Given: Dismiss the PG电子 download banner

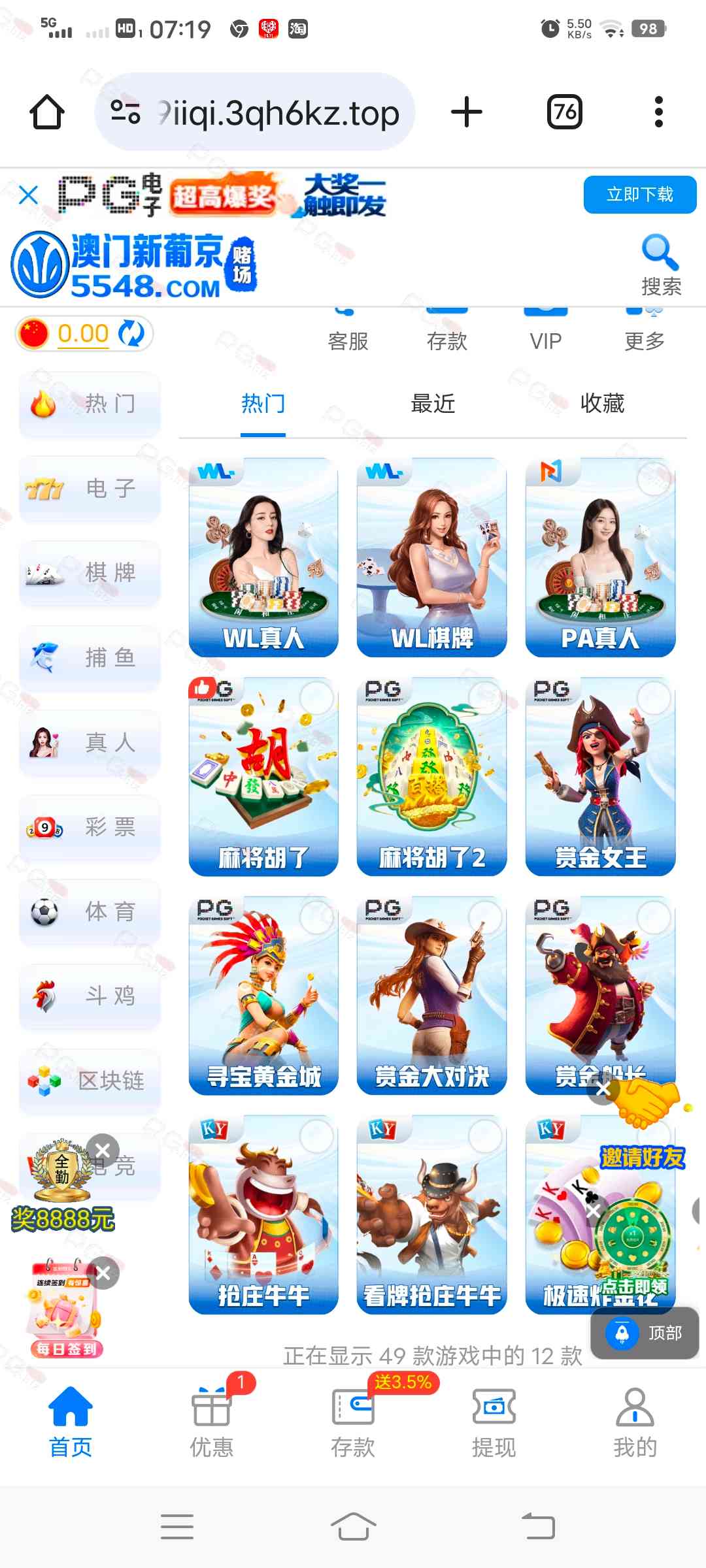Looking at the screenshot, I should 29,195.
